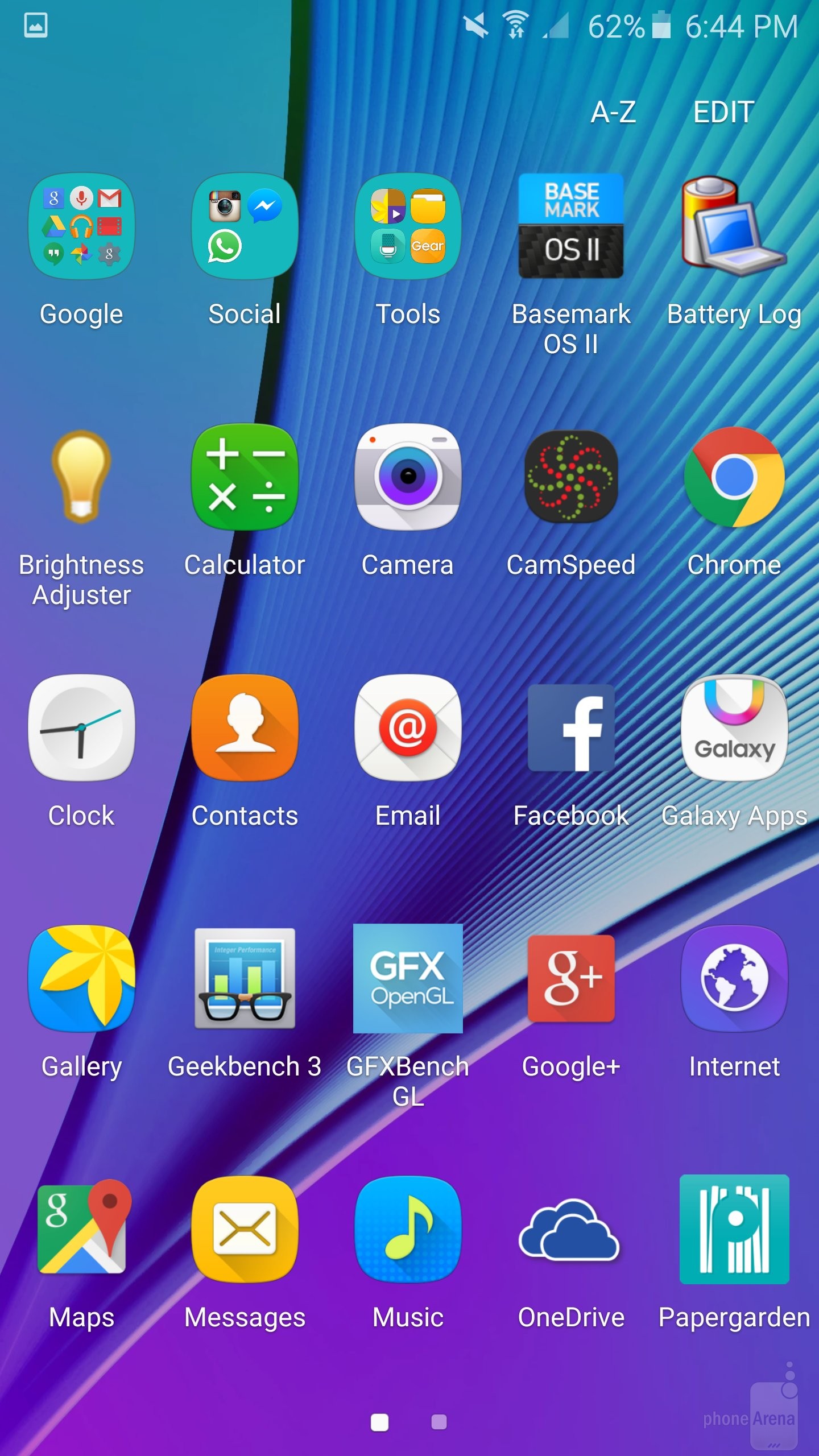This screenshot has width=819, height=1456.
Task: Open the Battery Log app
Action: 734,226
